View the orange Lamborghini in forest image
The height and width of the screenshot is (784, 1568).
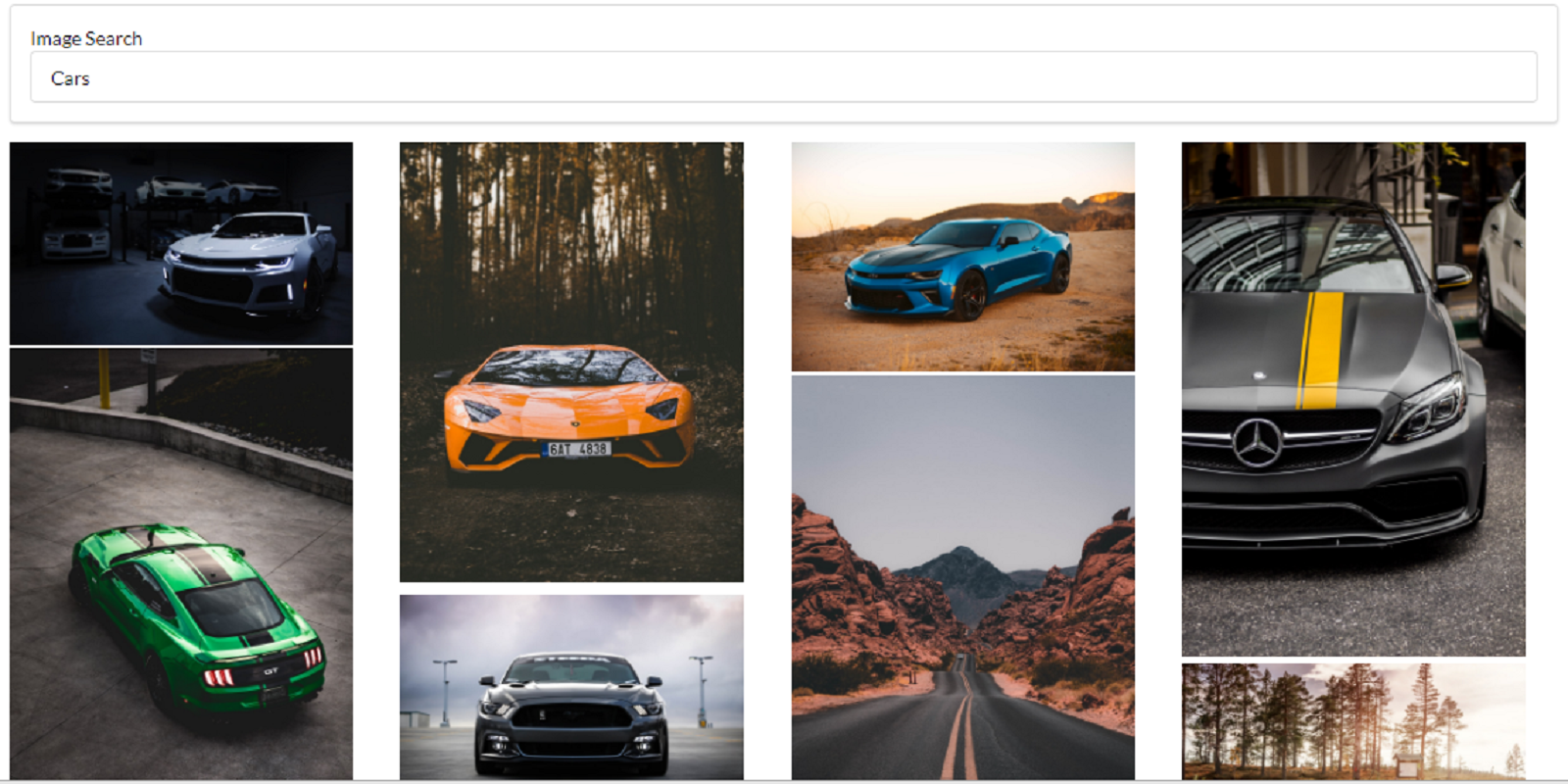(571, 362)
